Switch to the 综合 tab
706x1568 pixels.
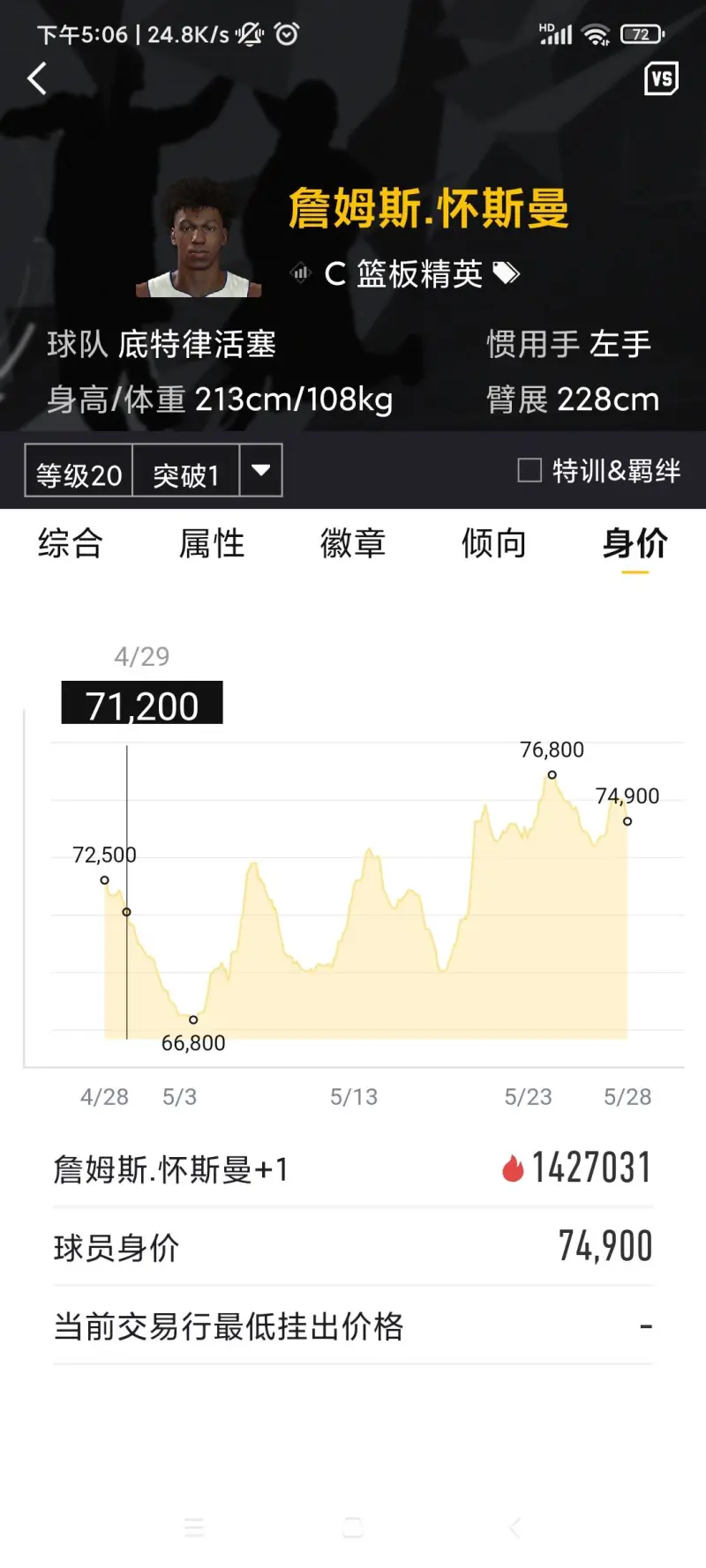click(71, 543)
